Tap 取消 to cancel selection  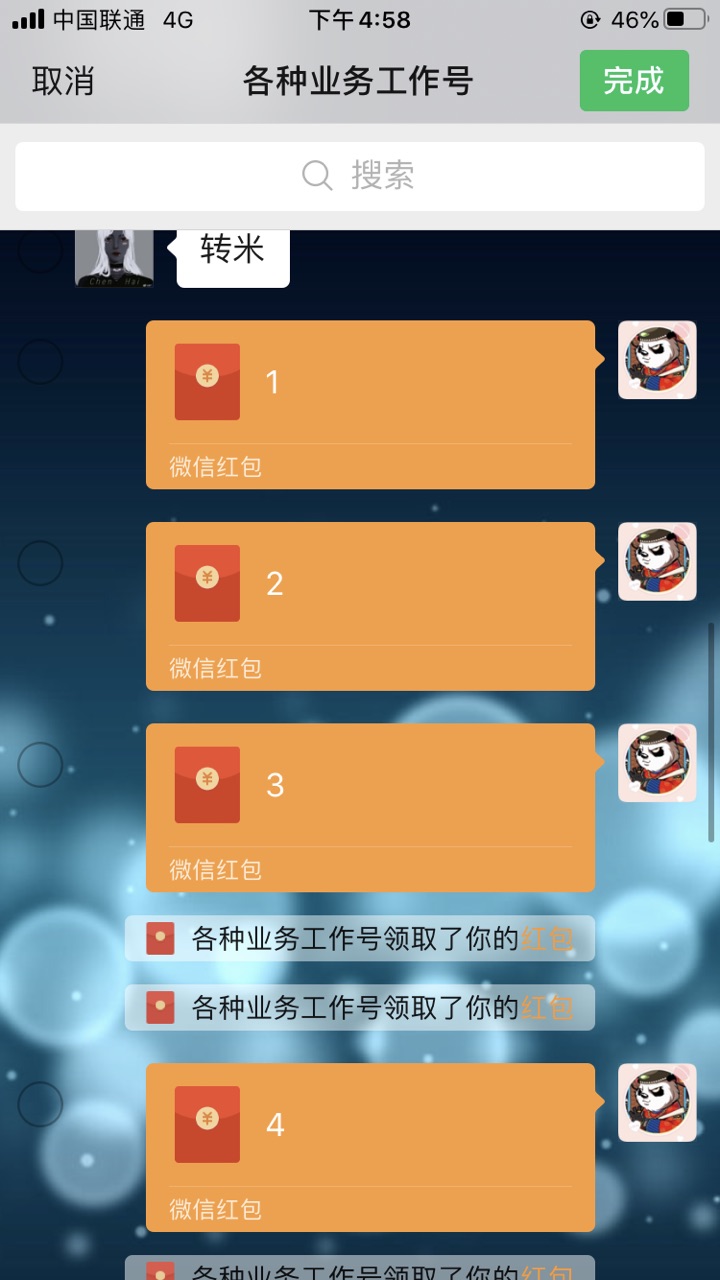(x=63, y=81)
